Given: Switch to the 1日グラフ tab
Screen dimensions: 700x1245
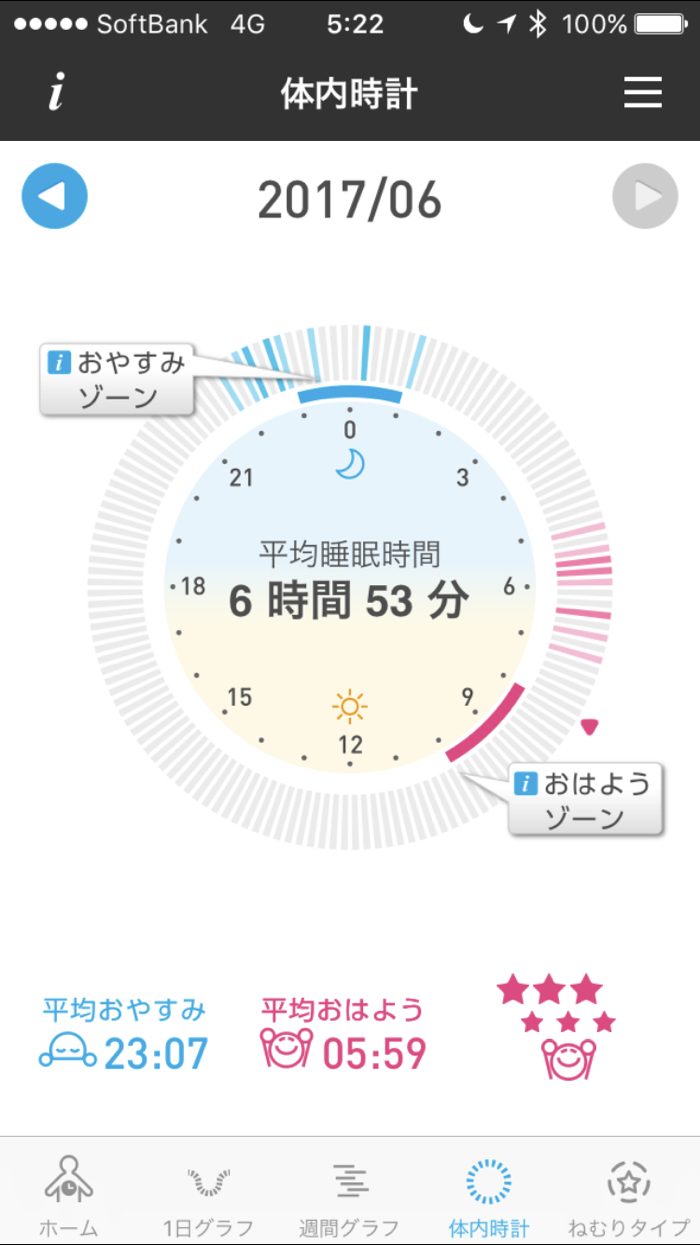Looking at the screenshot, I should point(209,1195).
